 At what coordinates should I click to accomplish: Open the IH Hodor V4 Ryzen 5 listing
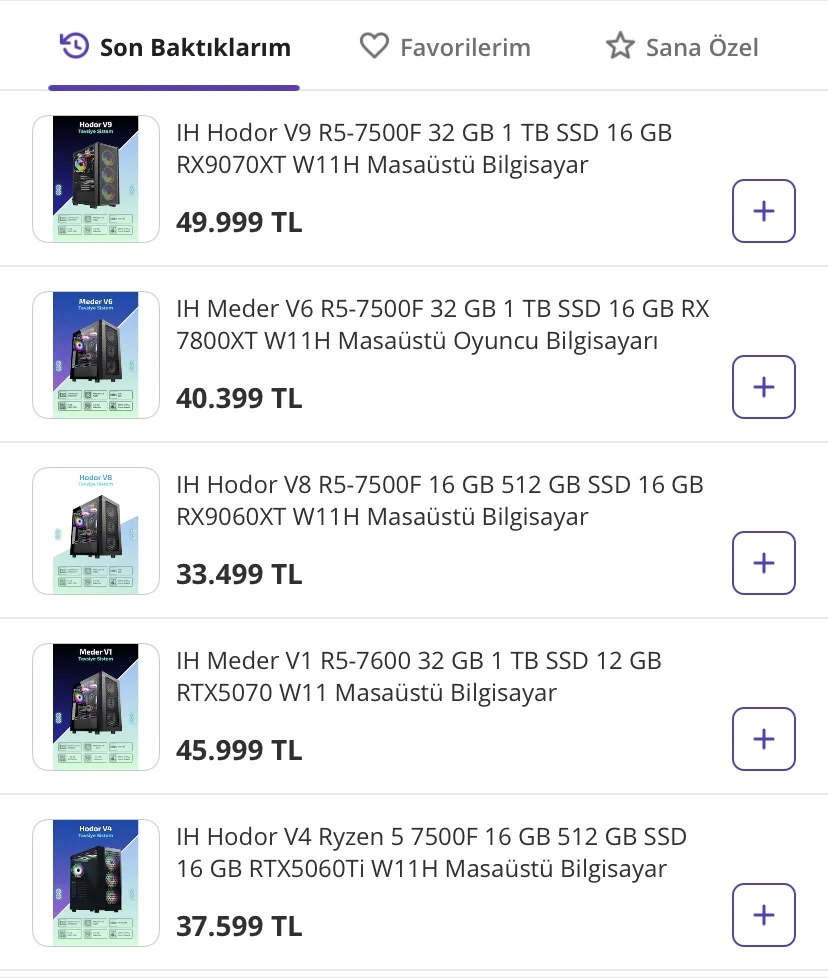pos(431,852)
